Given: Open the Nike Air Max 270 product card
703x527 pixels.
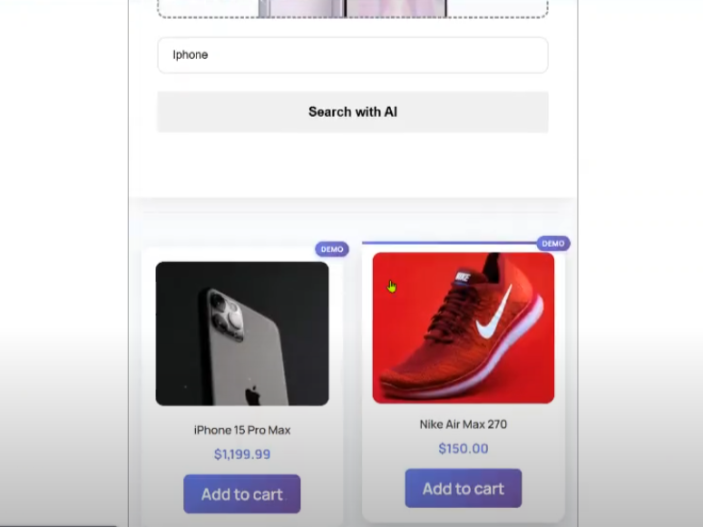Looking at the screenshot, I should (463, 328).
